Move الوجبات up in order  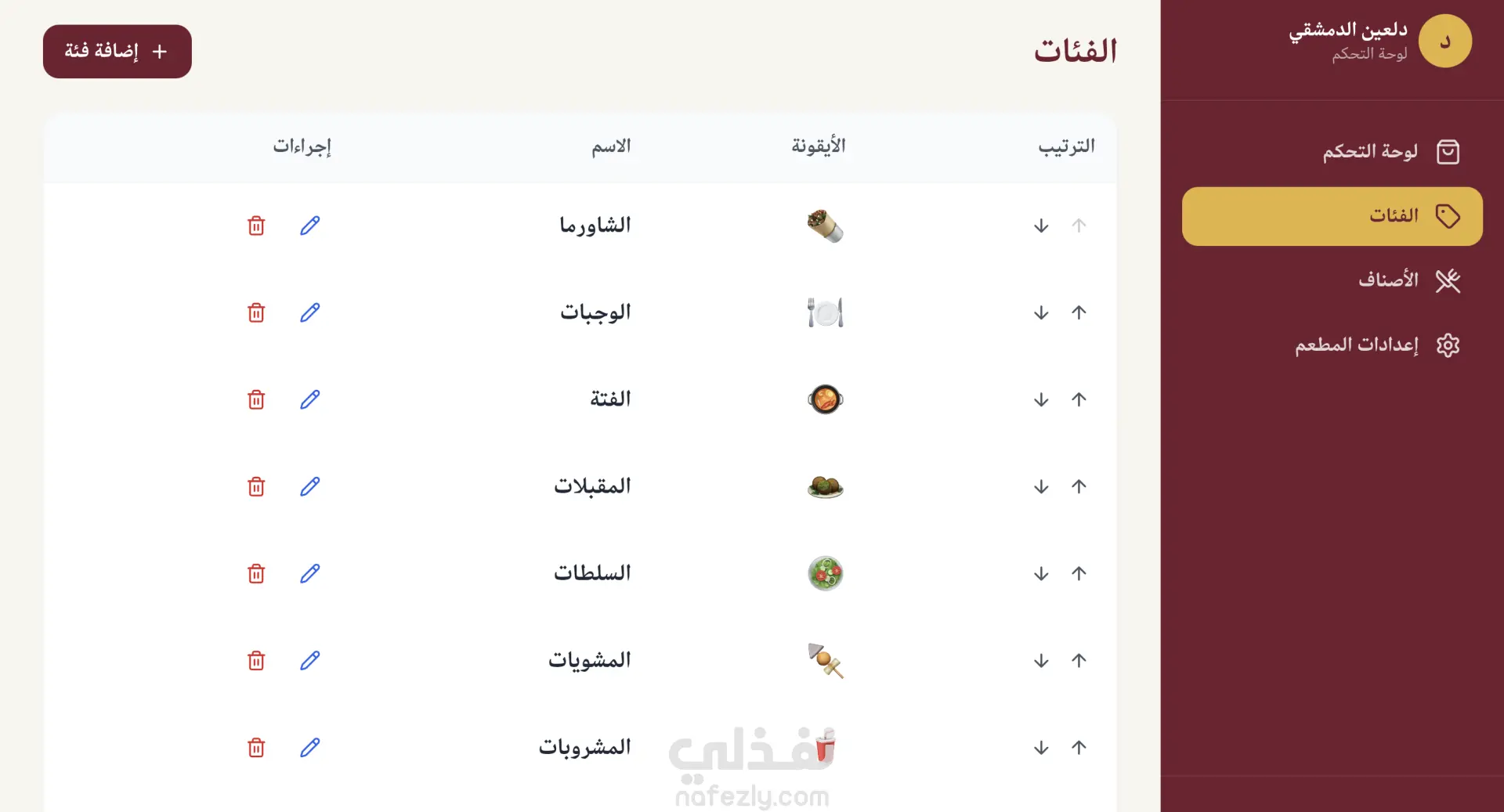[1079, 313]
